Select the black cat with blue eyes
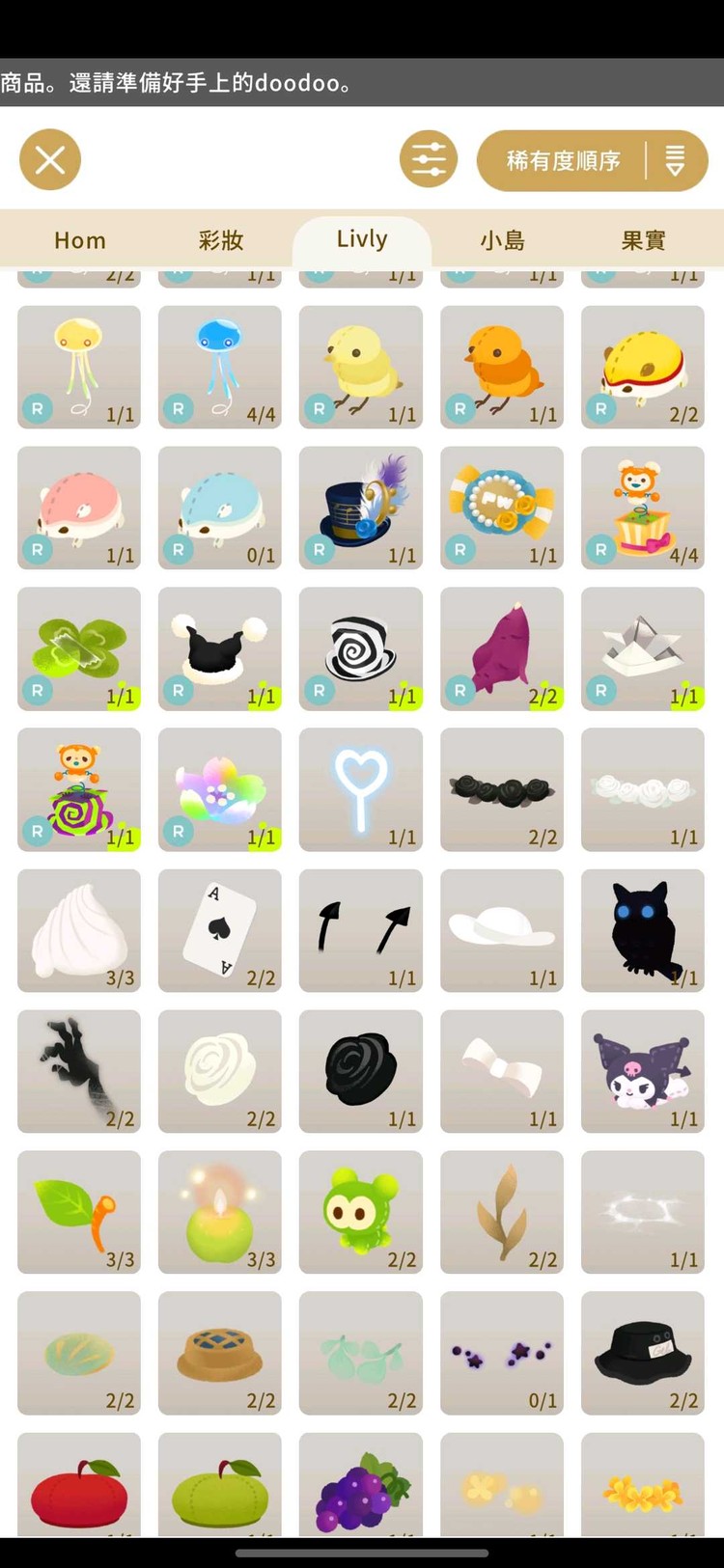The height and width of the screenshot is (1568, 724). coord(643,930)
